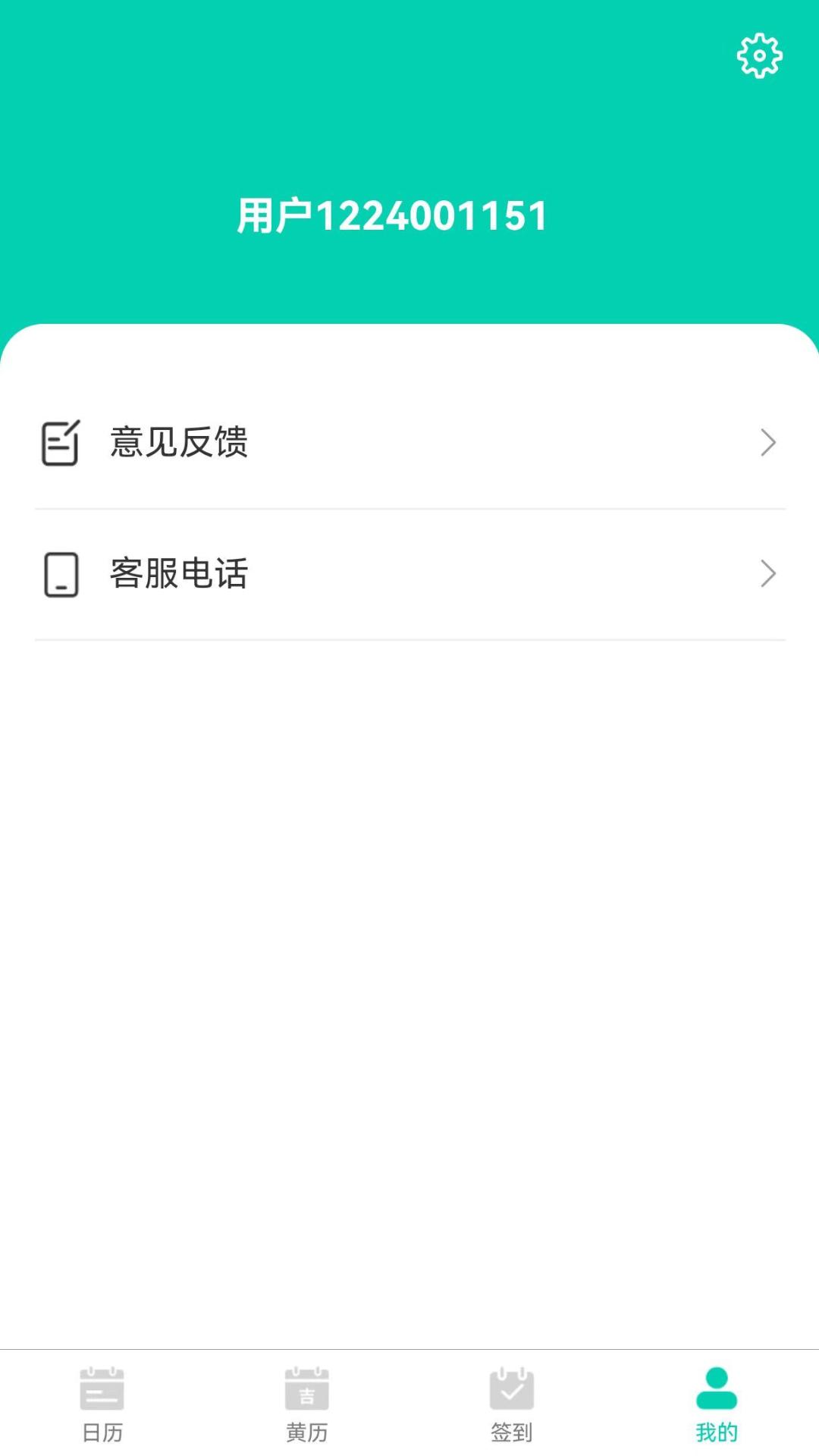Click the phone icon beside 客服电话

coord(59,574)
